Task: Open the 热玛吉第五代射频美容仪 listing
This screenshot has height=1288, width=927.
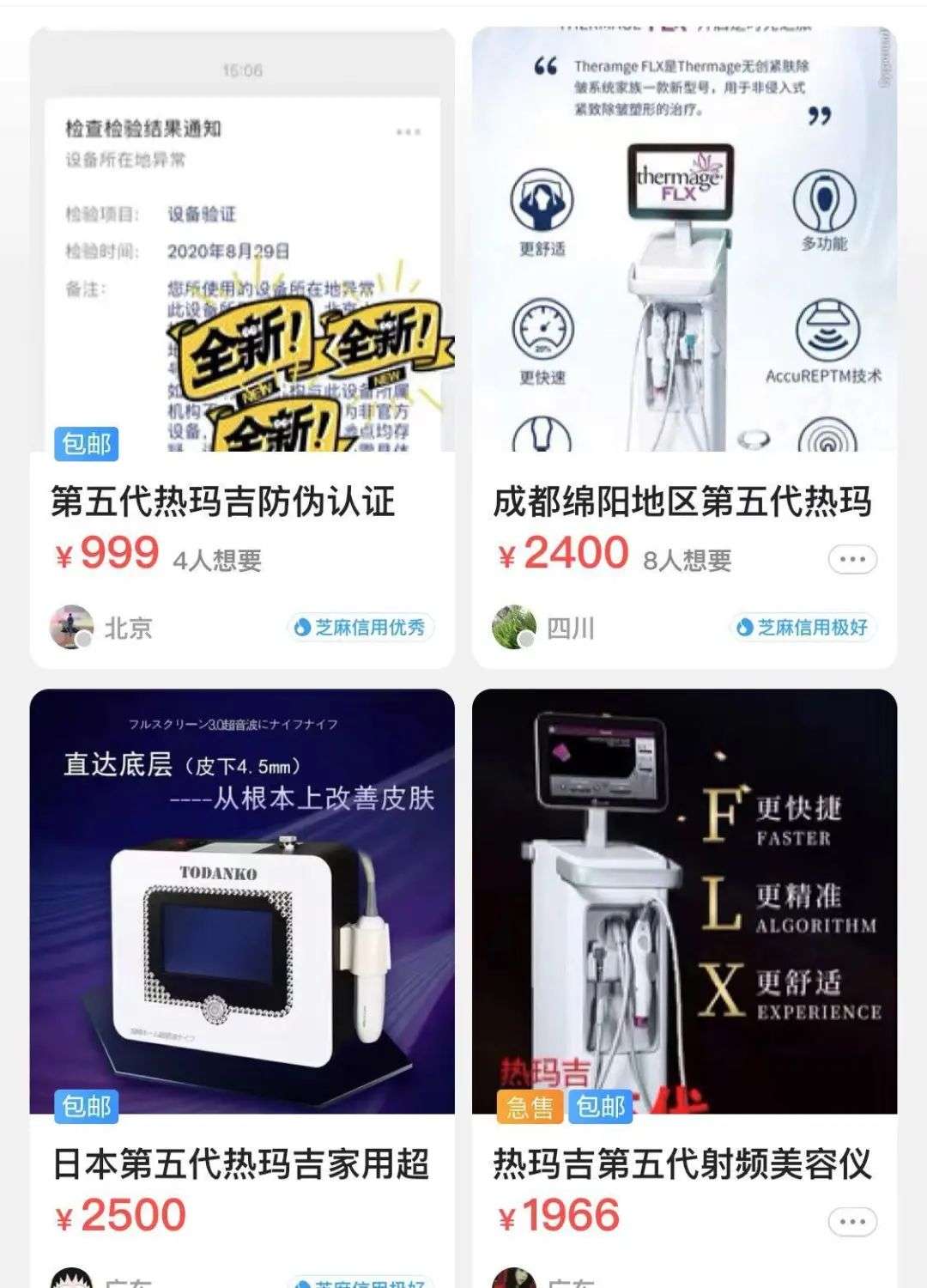Action: click(x=682, y=1165)
